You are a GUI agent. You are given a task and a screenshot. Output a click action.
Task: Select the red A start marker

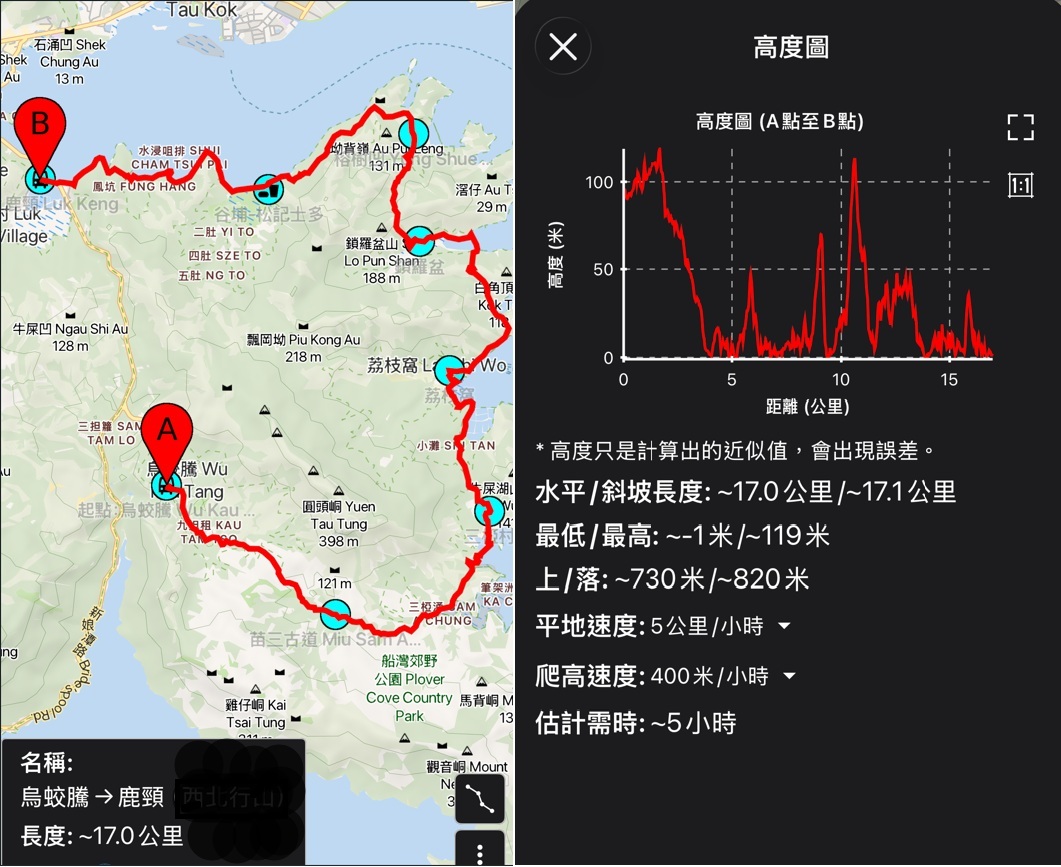[x=166, y=441]
